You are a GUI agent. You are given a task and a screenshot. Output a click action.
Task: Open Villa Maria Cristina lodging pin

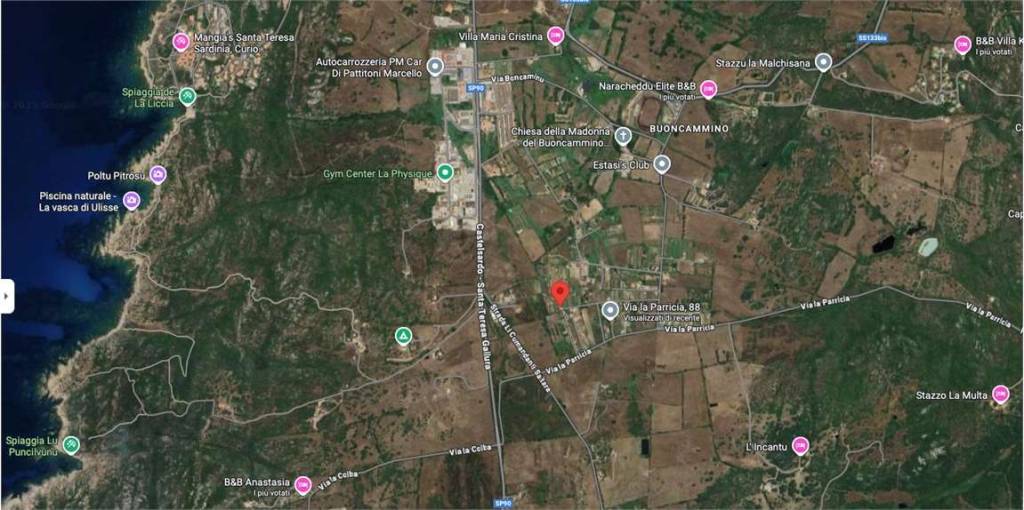click(x=556, y=36)
